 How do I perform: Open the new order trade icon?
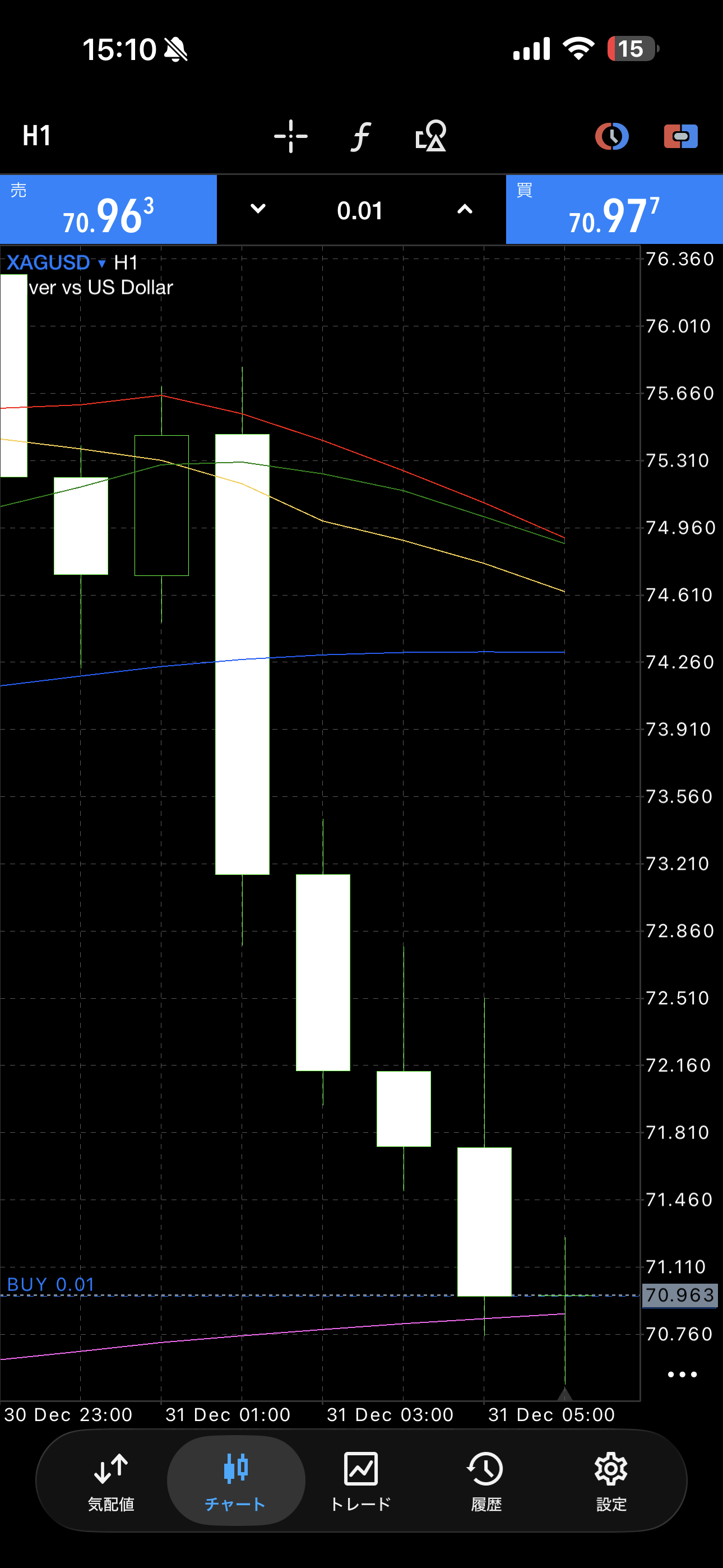point(680,136)
